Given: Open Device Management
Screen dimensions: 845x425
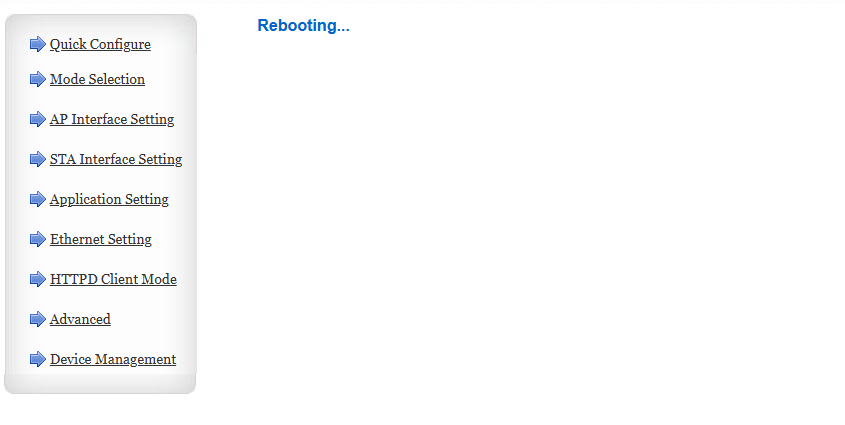Looking at the screenshot, I should (x=113, y=359).
